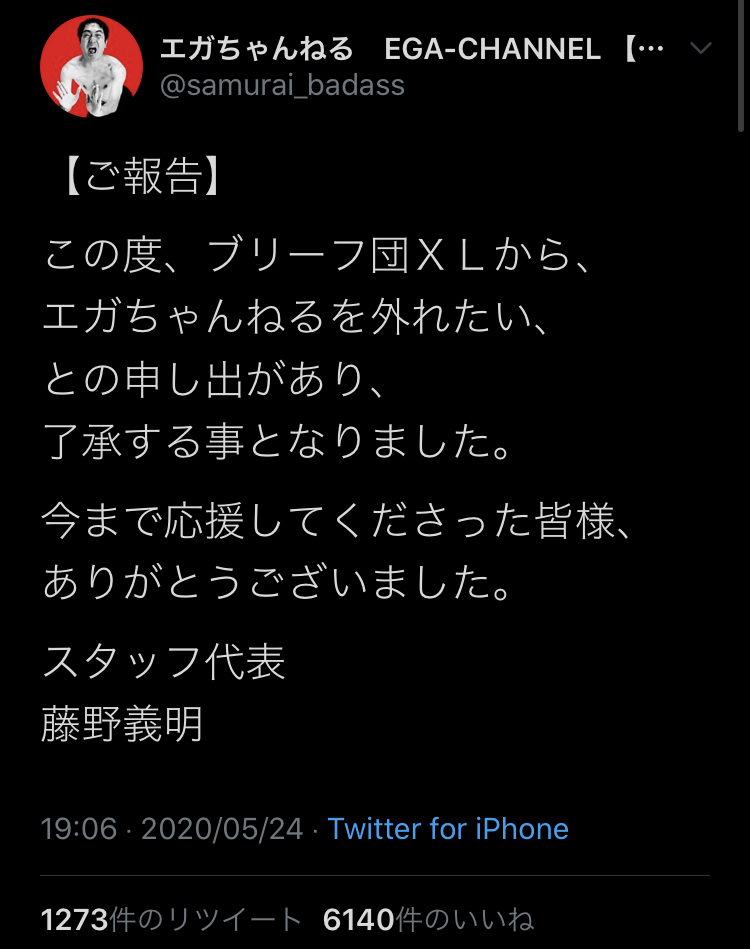Open the @samurai_badass account name
The image size is (750, 949).
coord(283,85)
